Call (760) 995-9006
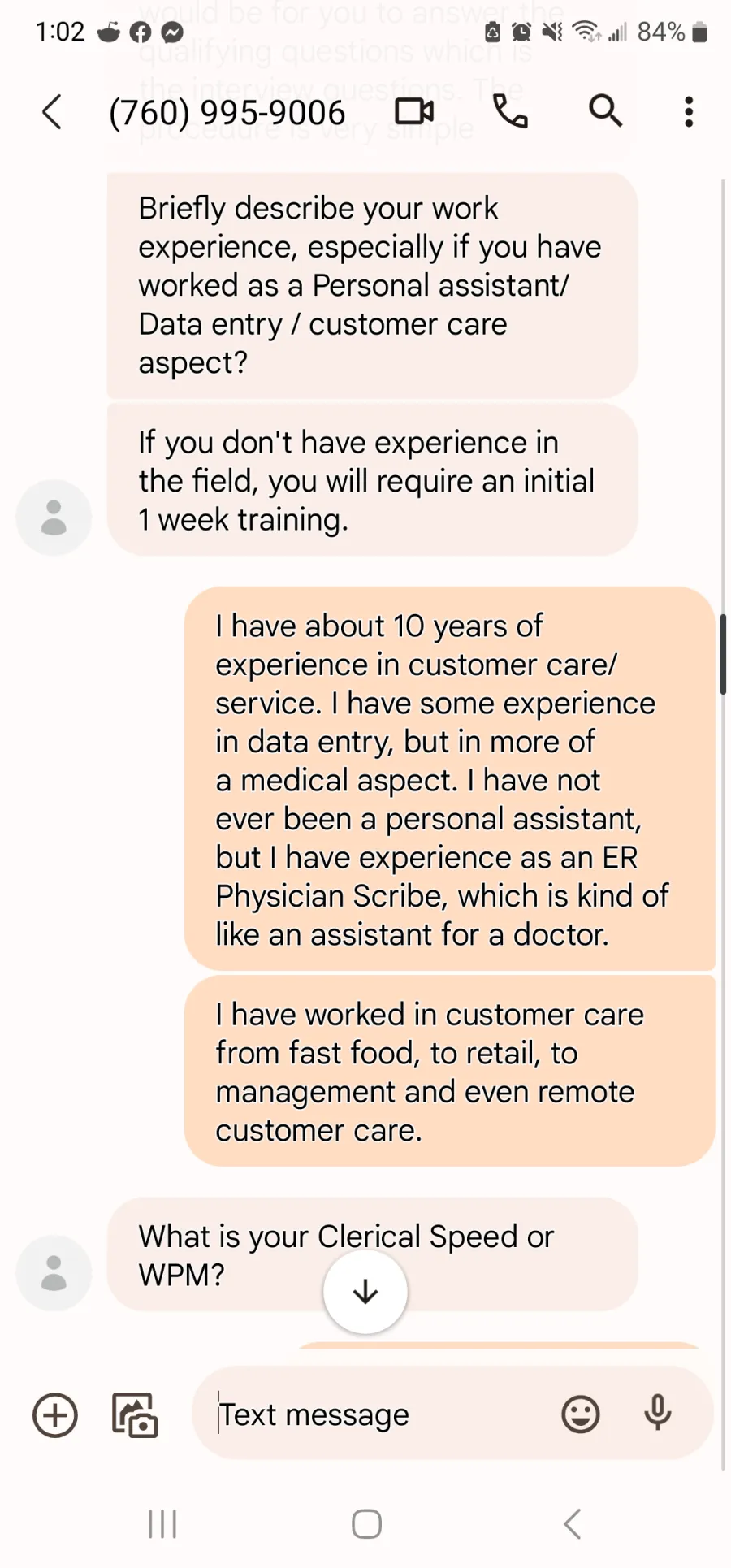The image size is (731, 1568). [x=510, y=111]
